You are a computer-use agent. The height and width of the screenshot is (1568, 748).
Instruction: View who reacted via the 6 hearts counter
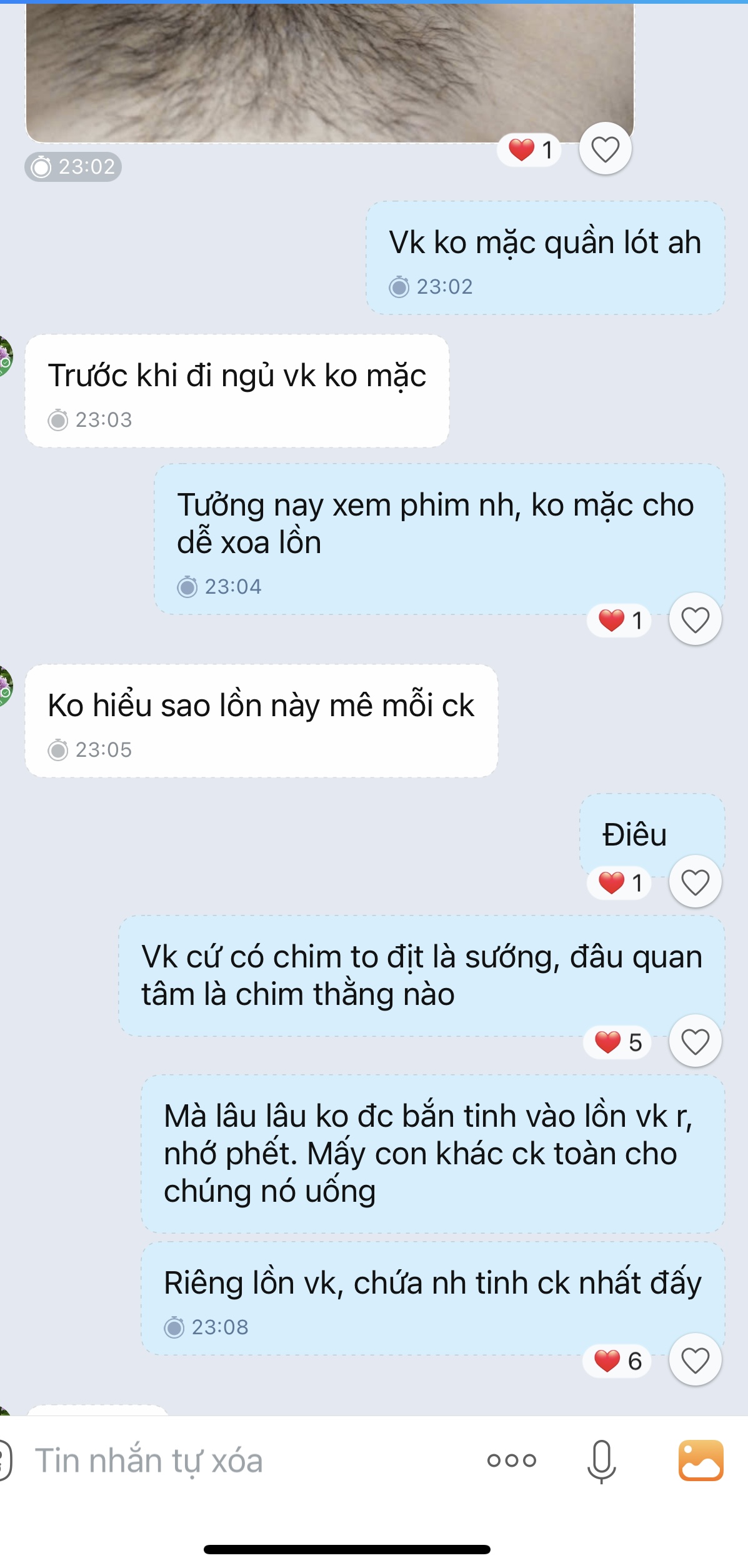617,1361
